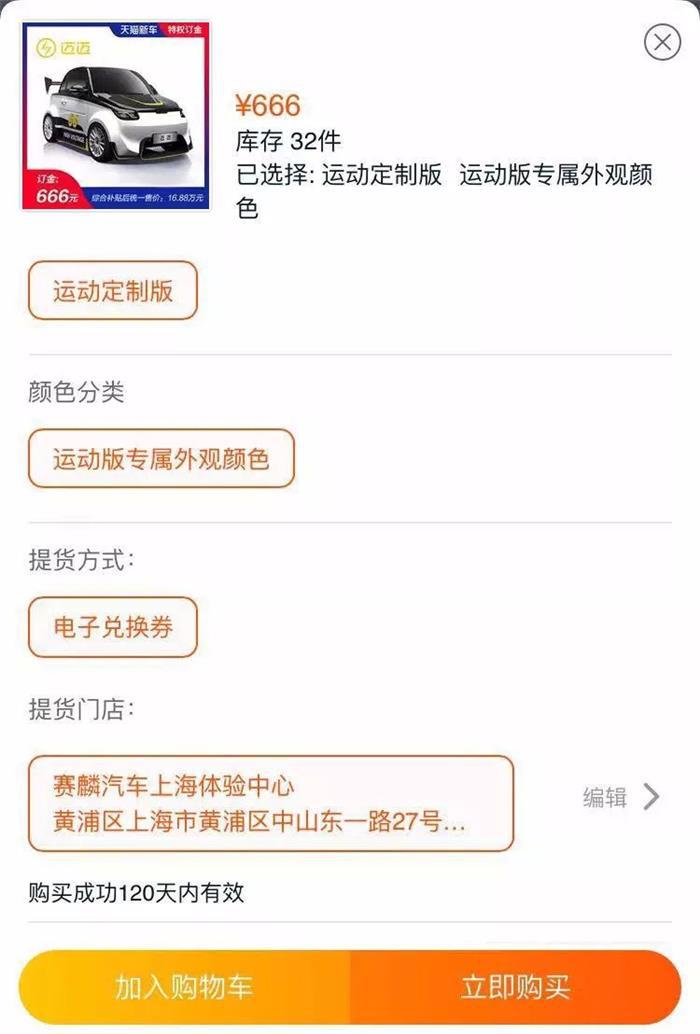Edit the pickup store via 编辑
The image size is (700, 1034).
(x=620, y=797)
